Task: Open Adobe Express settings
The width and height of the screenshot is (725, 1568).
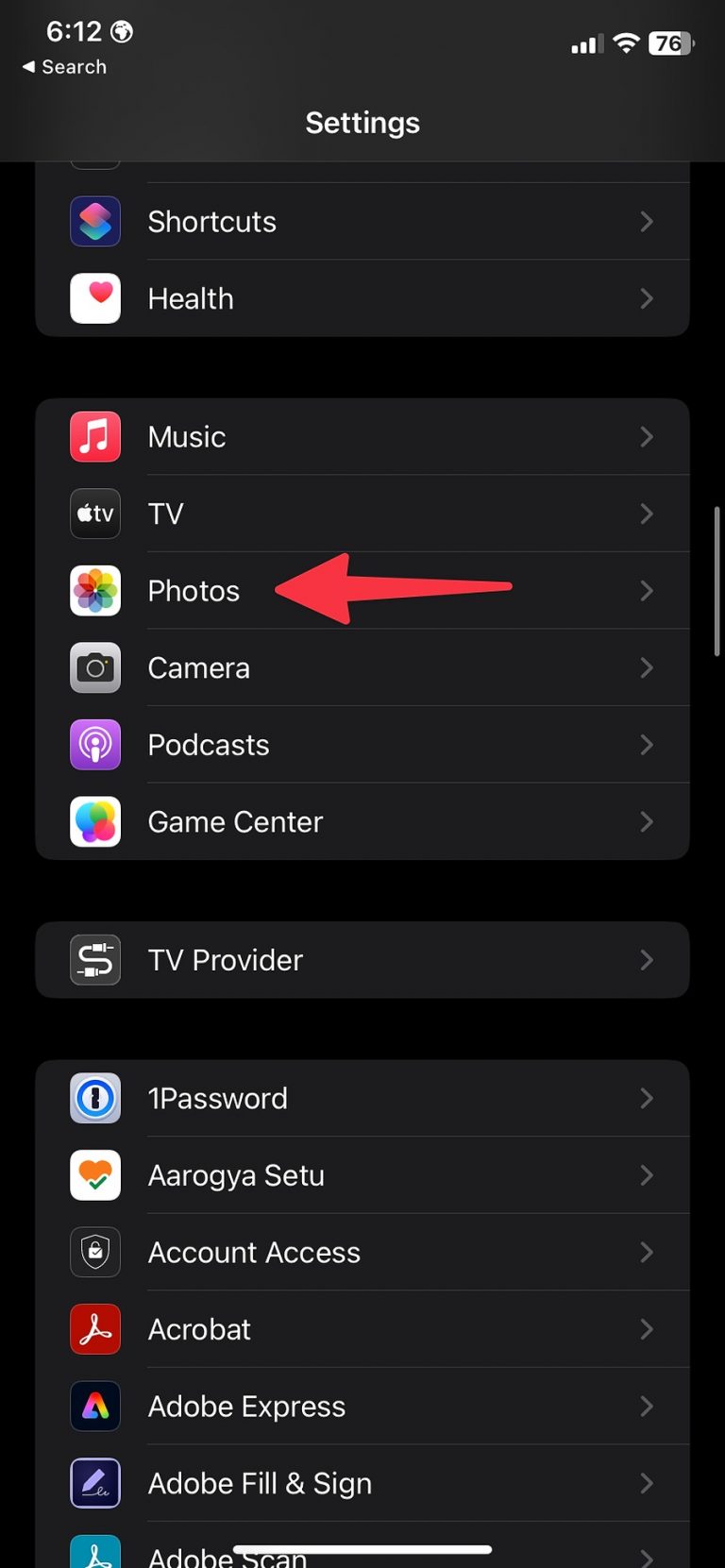Action: point(362,1407)
